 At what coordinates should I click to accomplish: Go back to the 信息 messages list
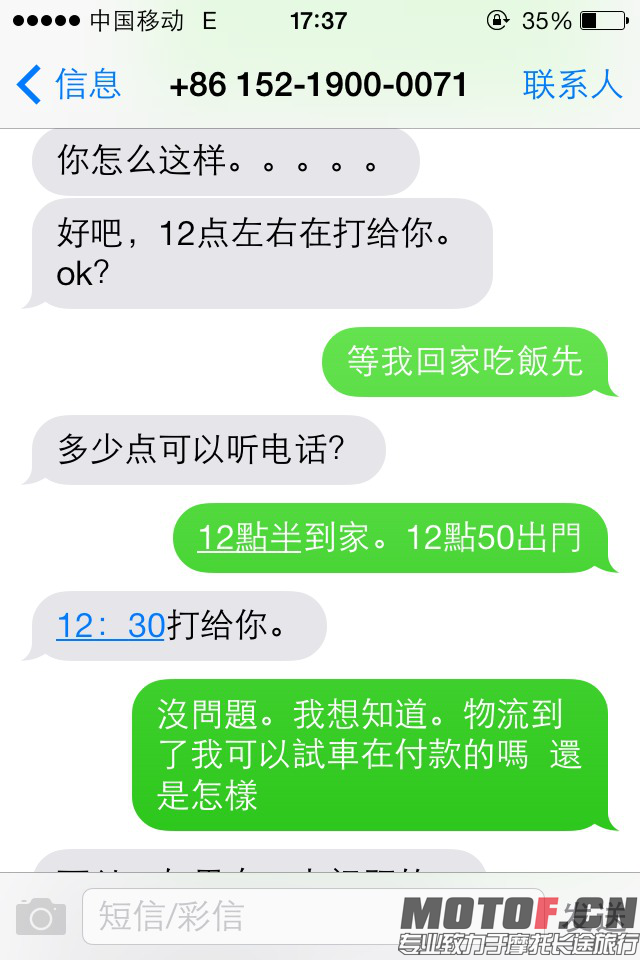pos(68,84)
